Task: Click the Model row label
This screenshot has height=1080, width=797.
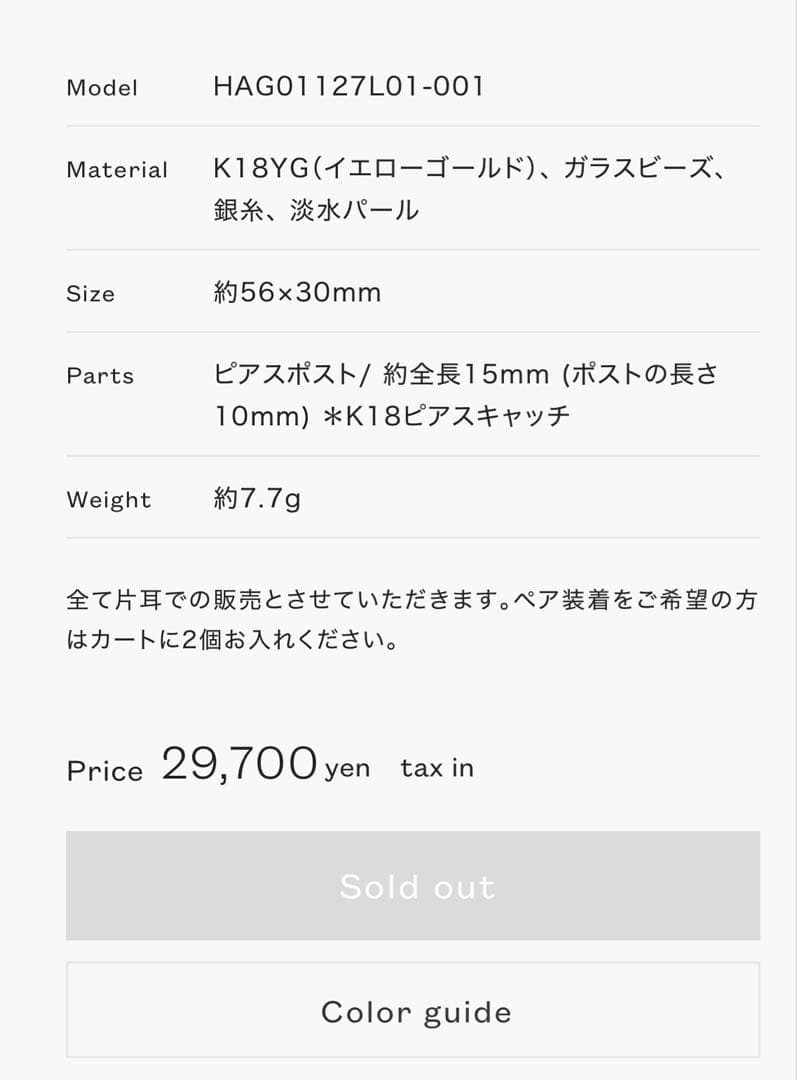Action: 100,89
